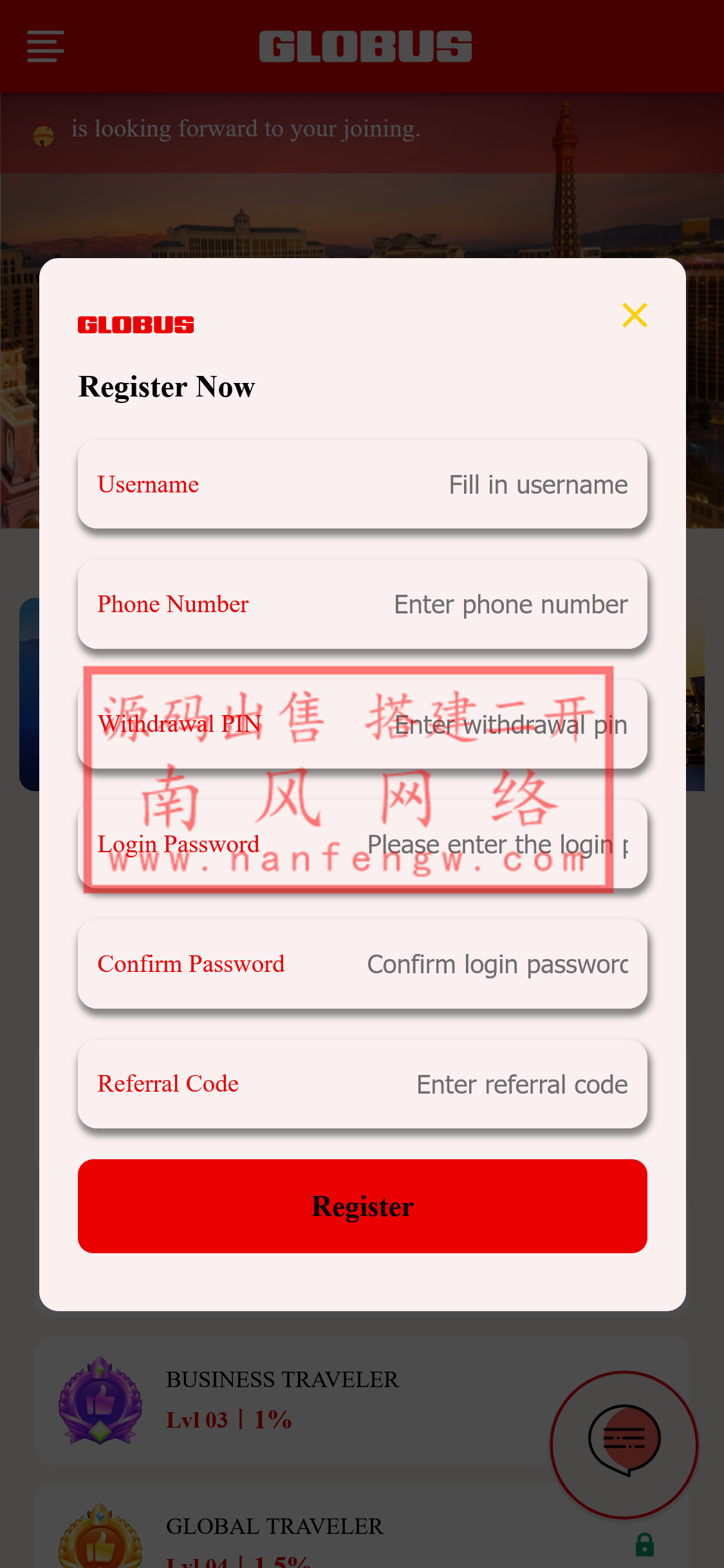Click the red GLOBUS logo in the dialog
The image size is (724, 1568).
(135, 325)
